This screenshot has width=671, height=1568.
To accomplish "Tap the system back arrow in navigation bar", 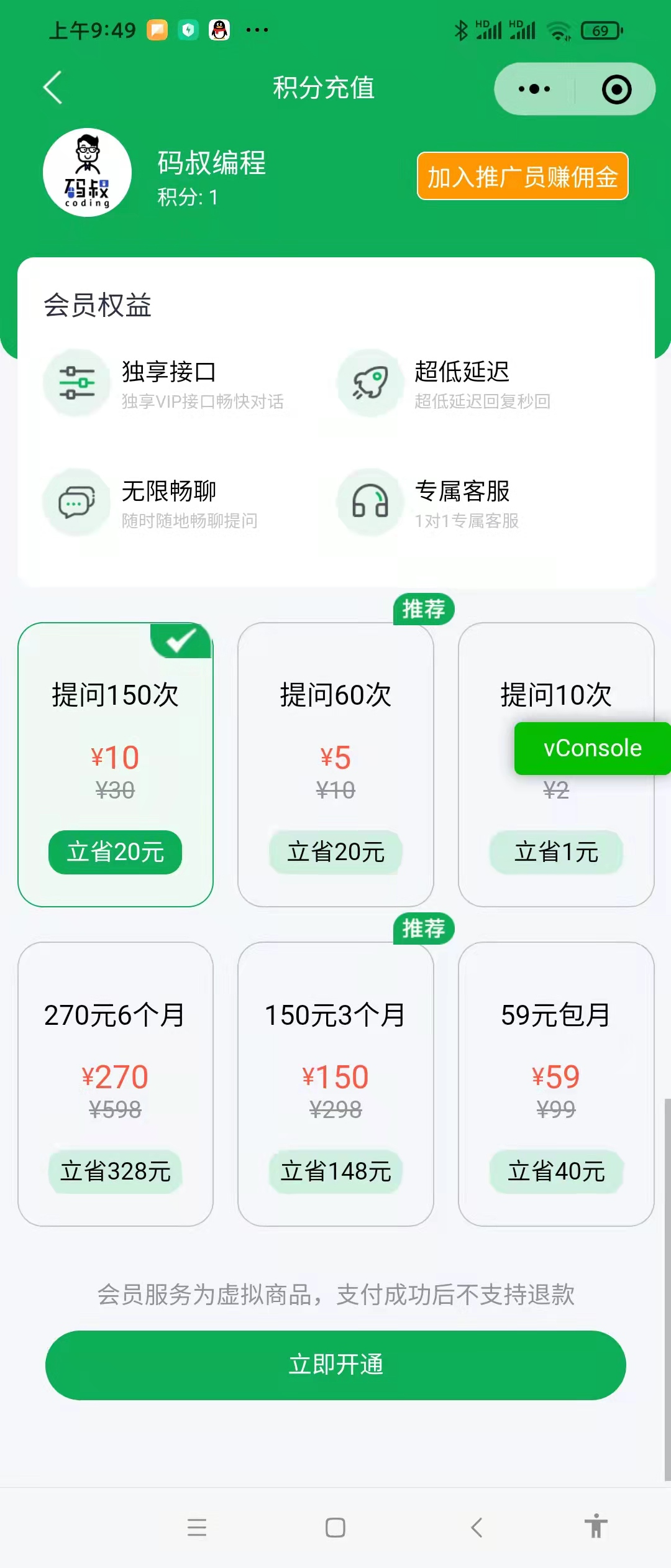I will click(x=477, y=1527).
